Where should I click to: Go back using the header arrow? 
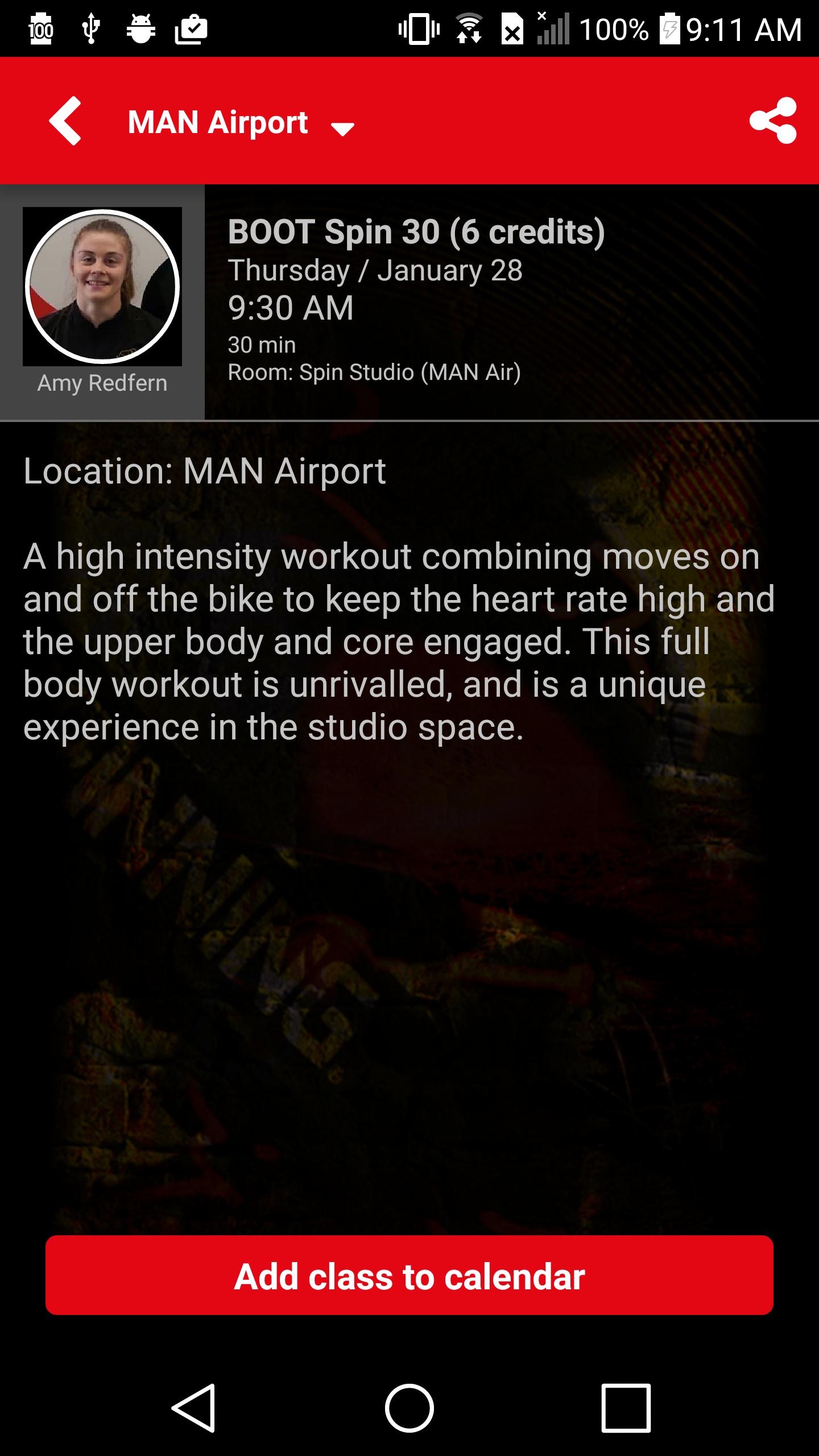click(x=65, y=121)
